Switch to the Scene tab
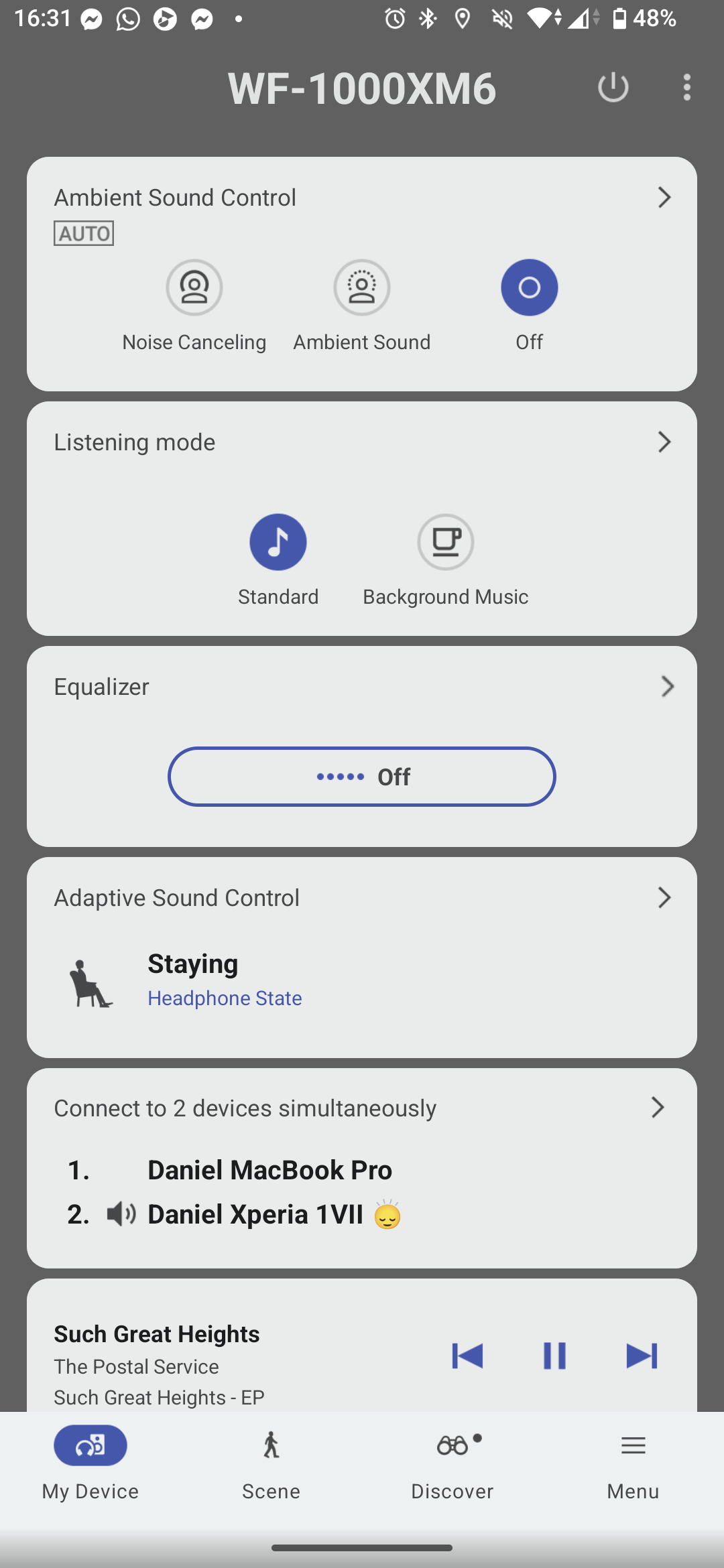This screenshot has height=1568, width=724. pos(271,1461)
